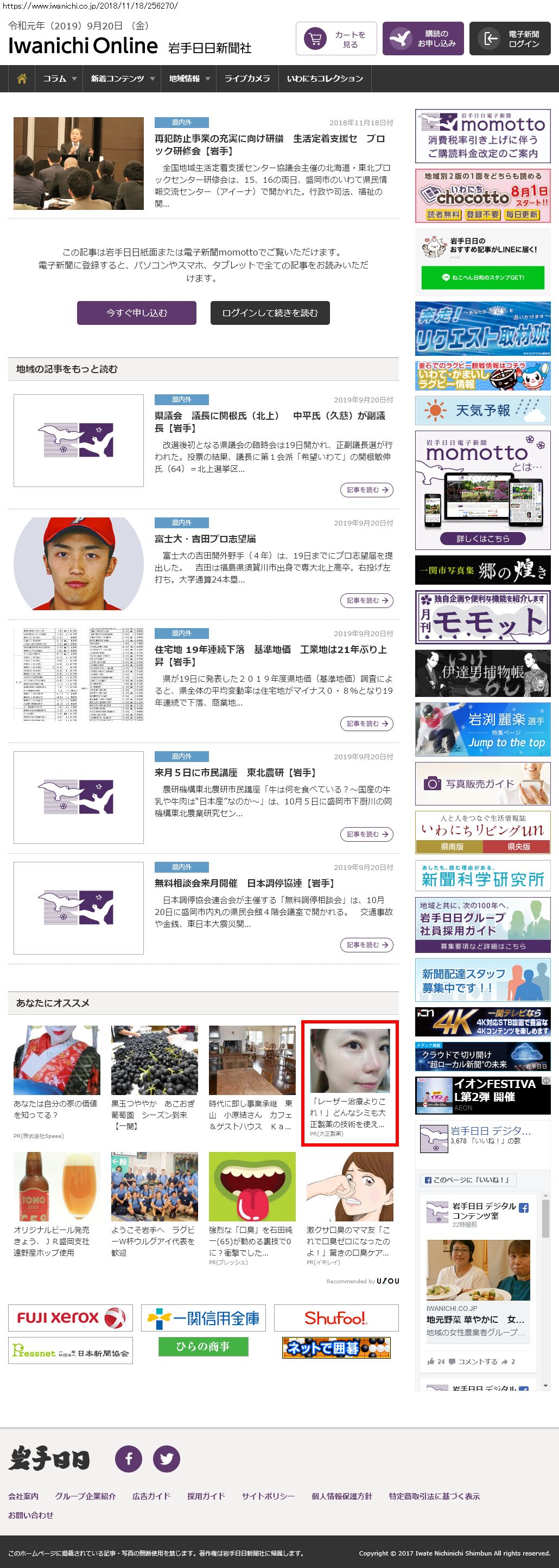Tap 購読のお申し込み subscription button
The height and width of the screenshot is (1568, 559).
423,39
